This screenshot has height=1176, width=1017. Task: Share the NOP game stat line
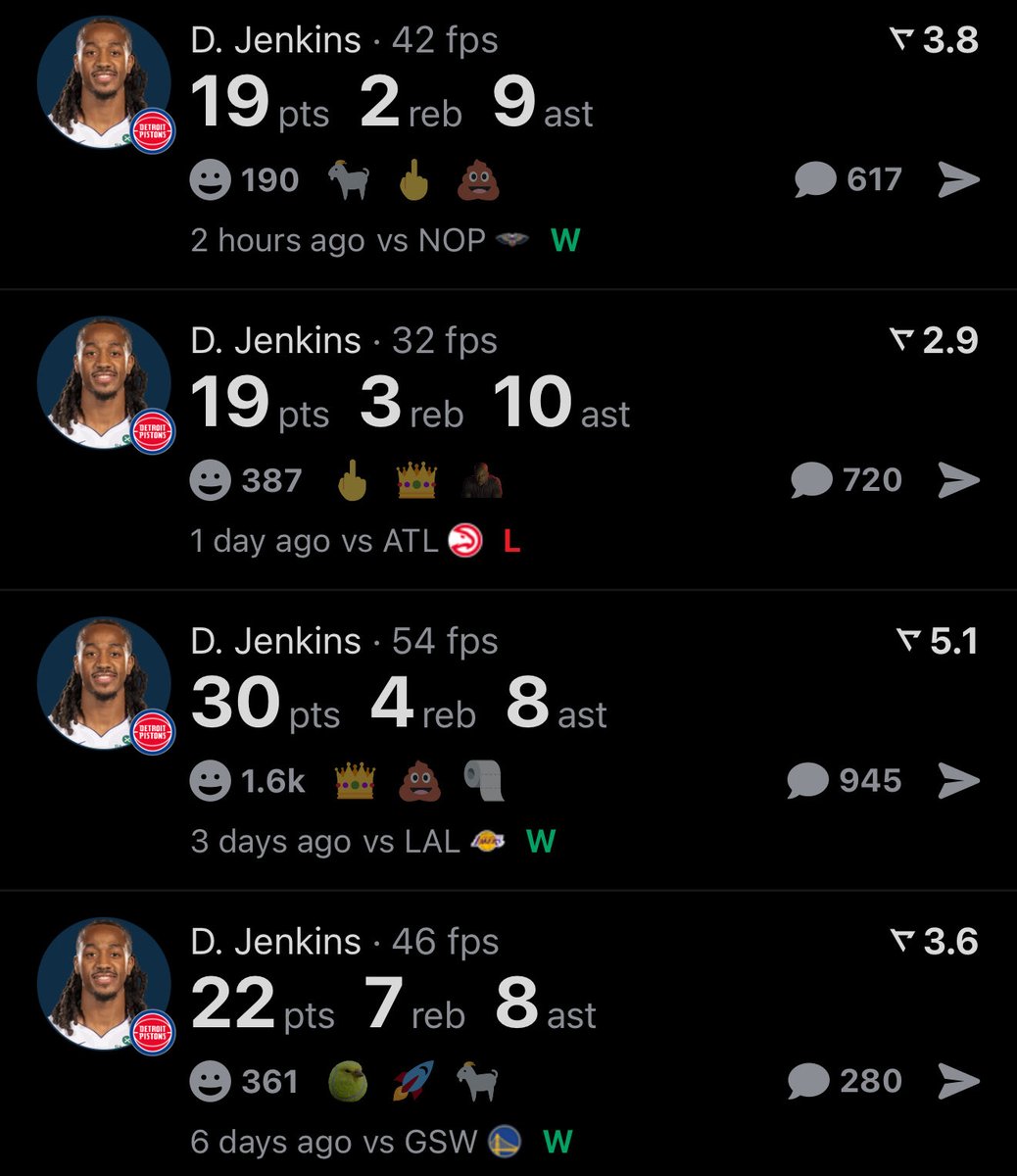click(958, 180)
